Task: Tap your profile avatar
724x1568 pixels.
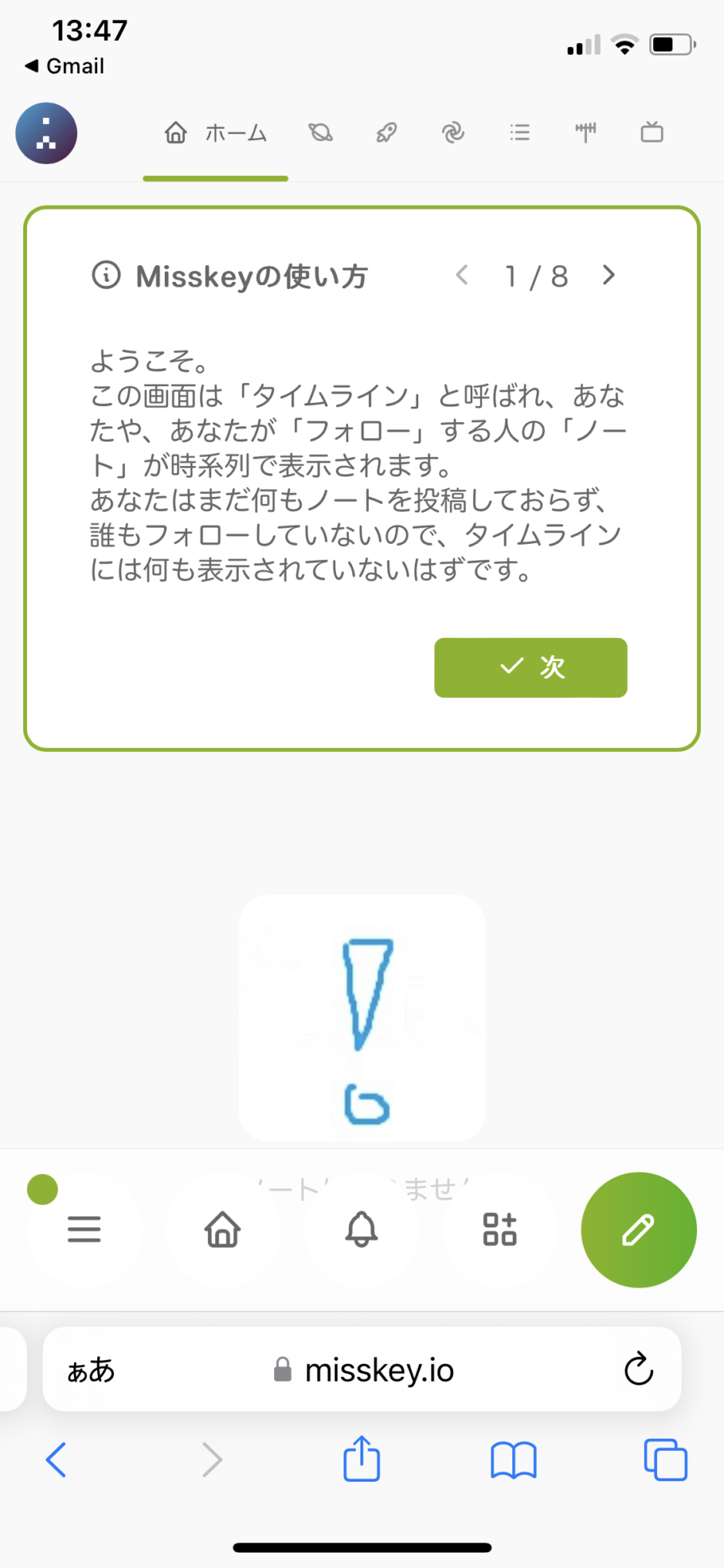Action: point(46,133)
